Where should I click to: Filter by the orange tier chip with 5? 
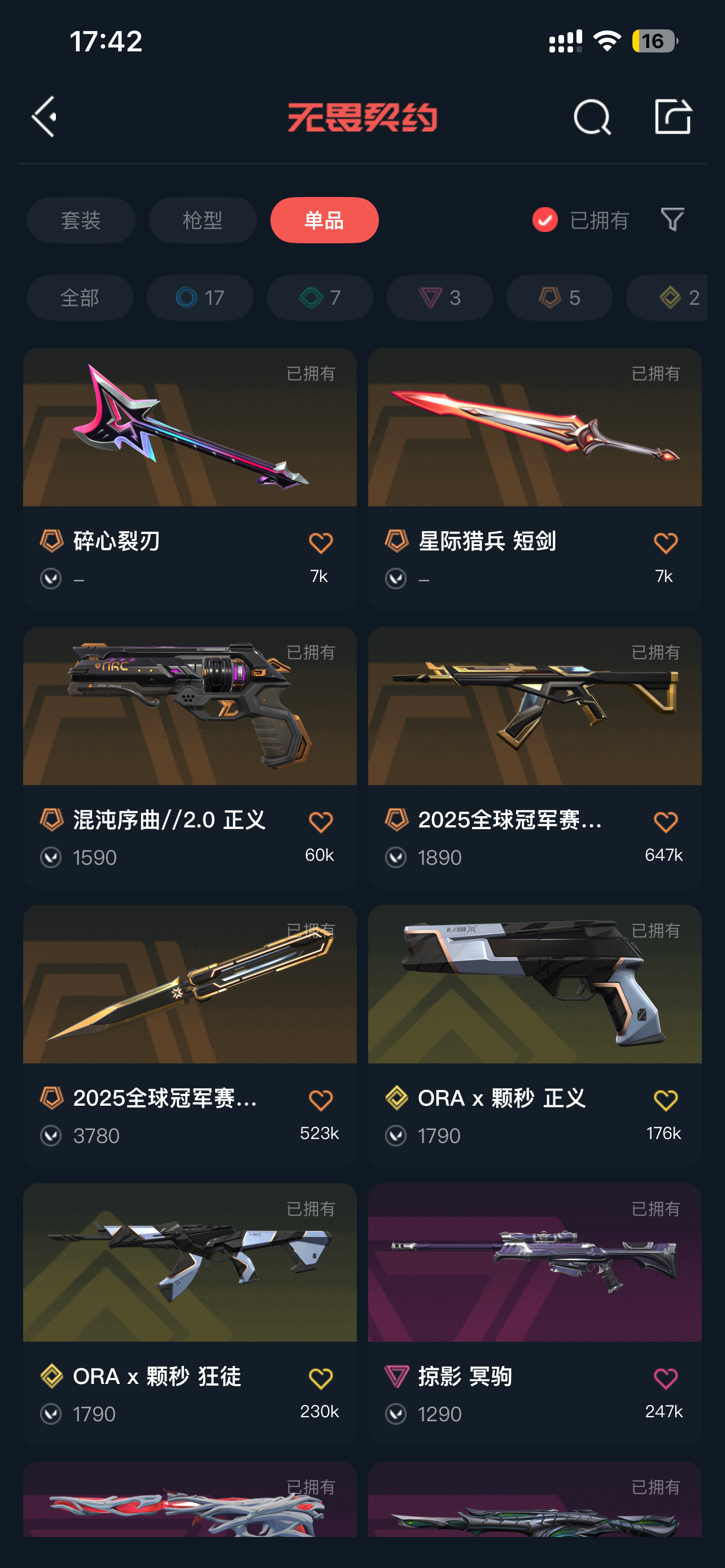(x=559, y=297)
